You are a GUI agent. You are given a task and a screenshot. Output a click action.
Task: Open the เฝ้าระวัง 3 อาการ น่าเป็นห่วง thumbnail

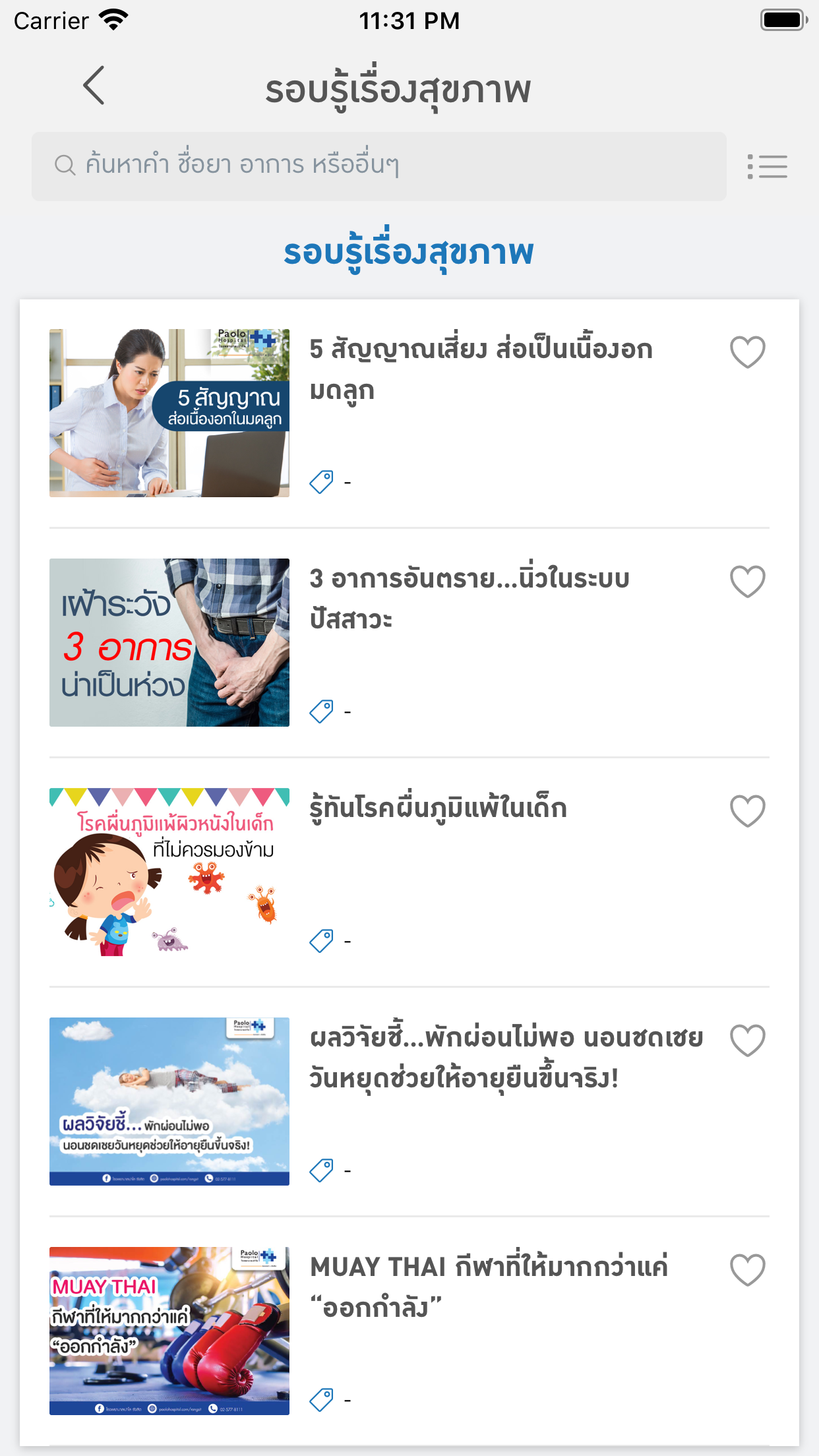click(x=169, y=642)
